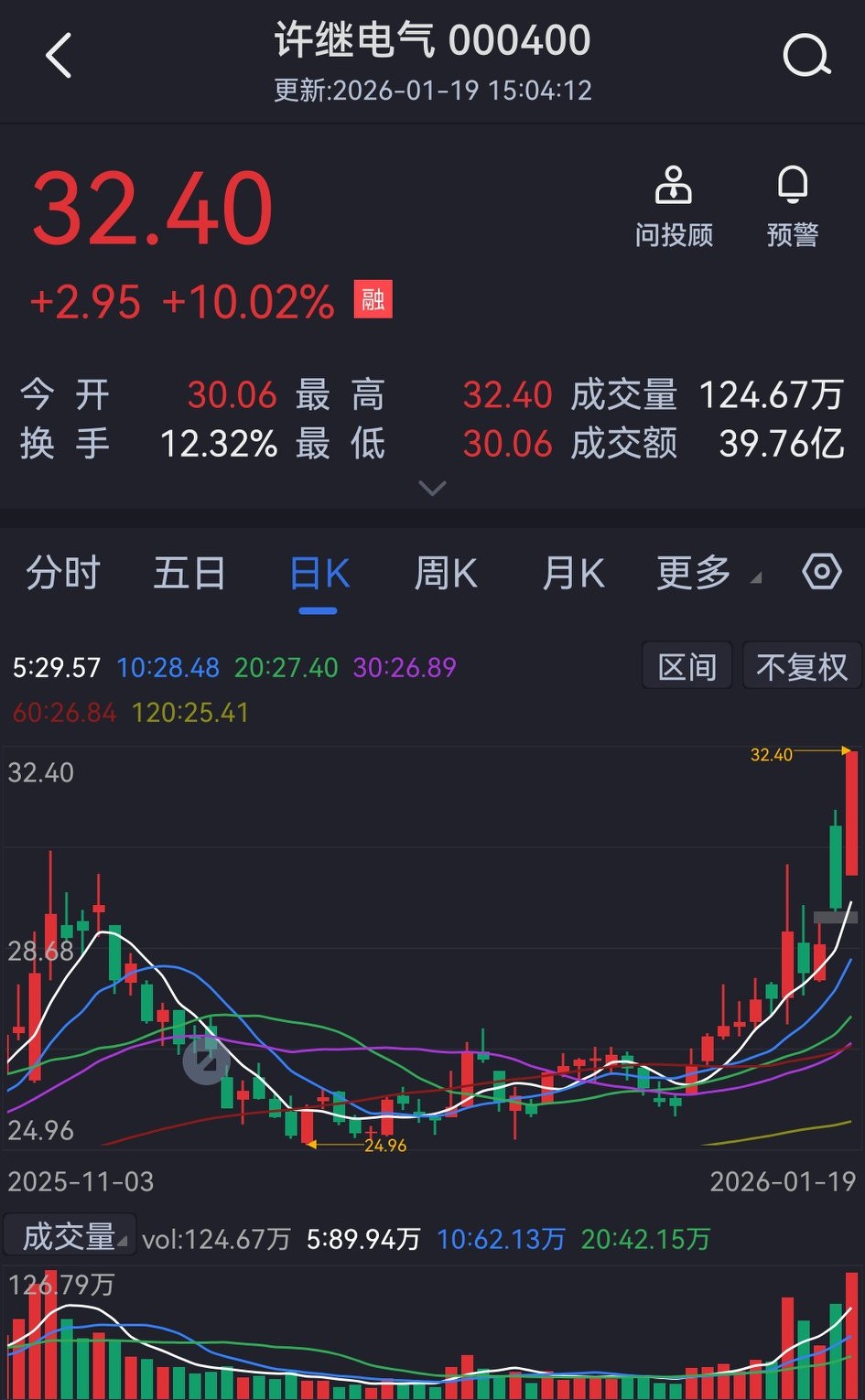865x1400 pixels.
Task: Switch to the 月K monthly view
Action: click(572, 572)
